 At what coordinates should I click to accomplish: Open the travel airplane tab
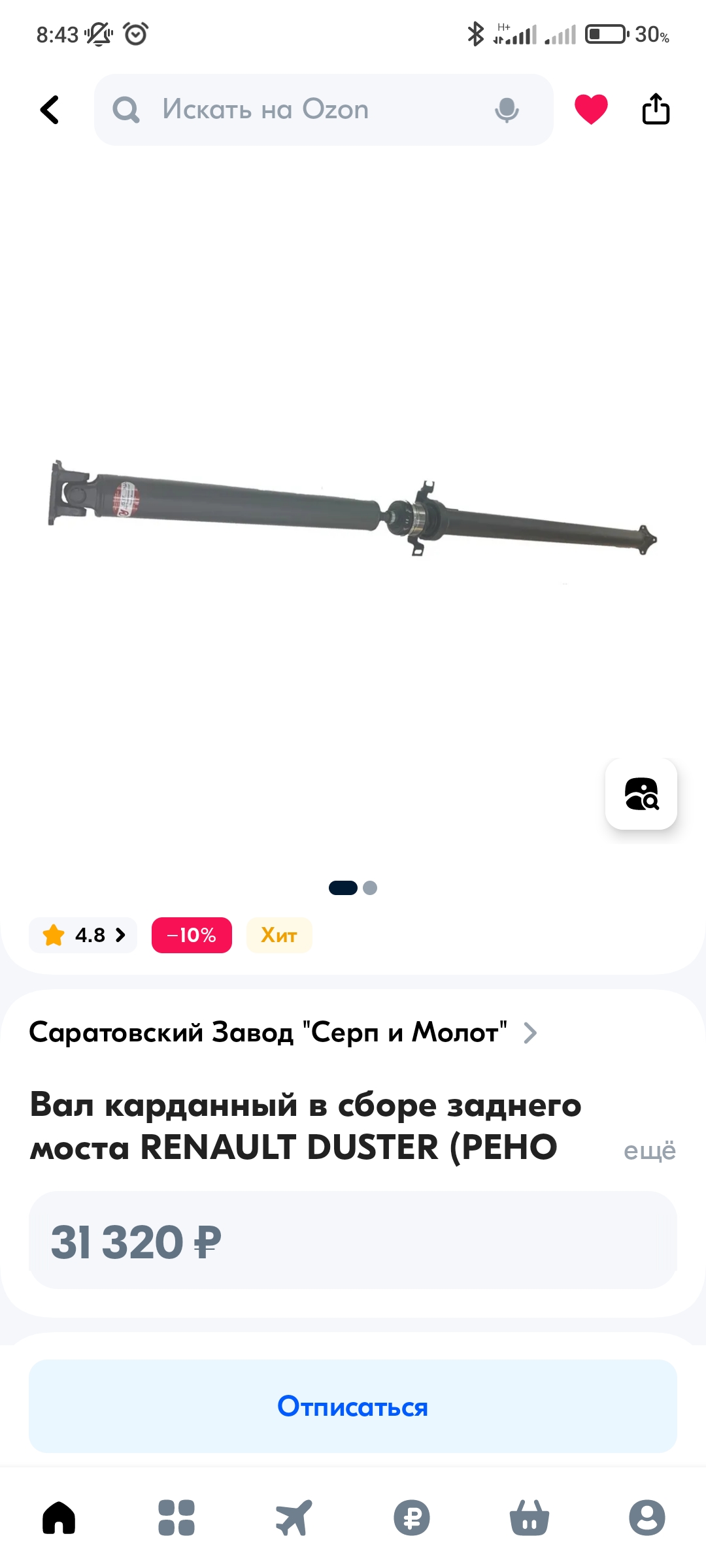(x=294, y=1517)
